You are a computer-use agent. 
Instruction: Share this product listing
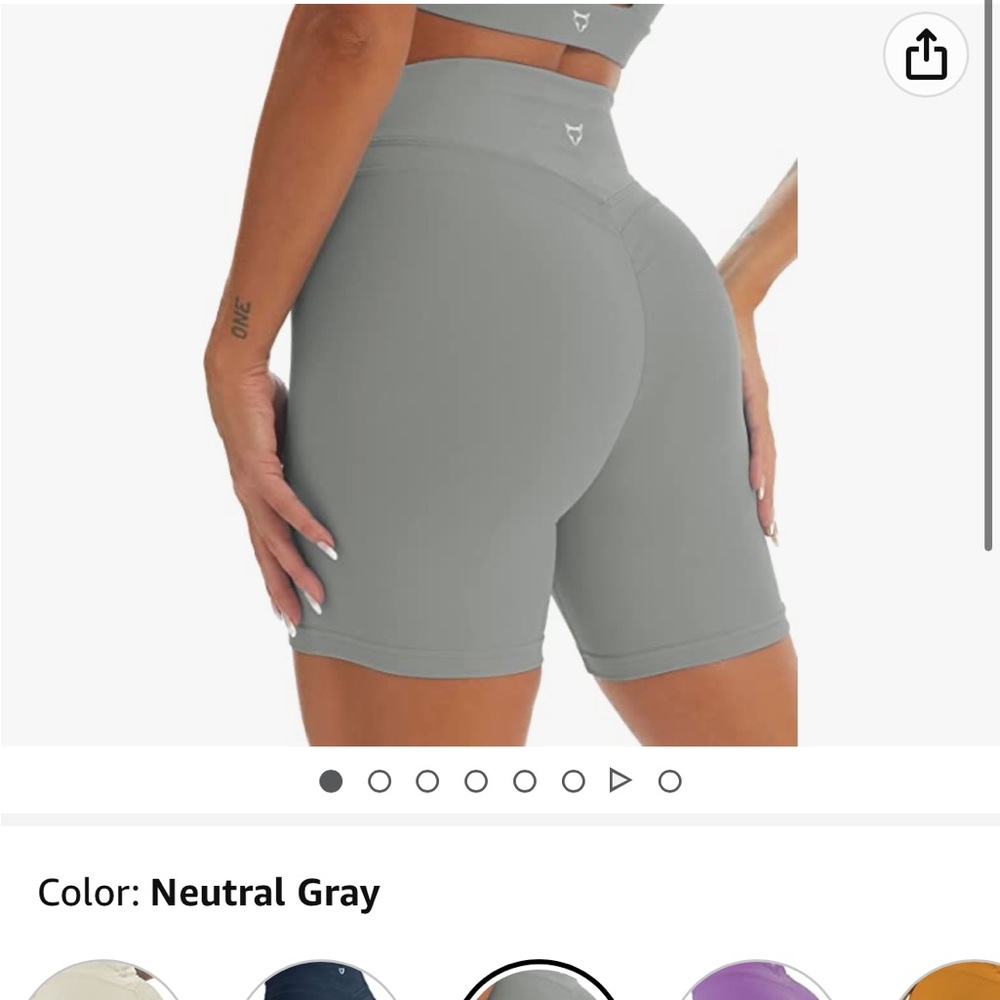tap(926, 55)
